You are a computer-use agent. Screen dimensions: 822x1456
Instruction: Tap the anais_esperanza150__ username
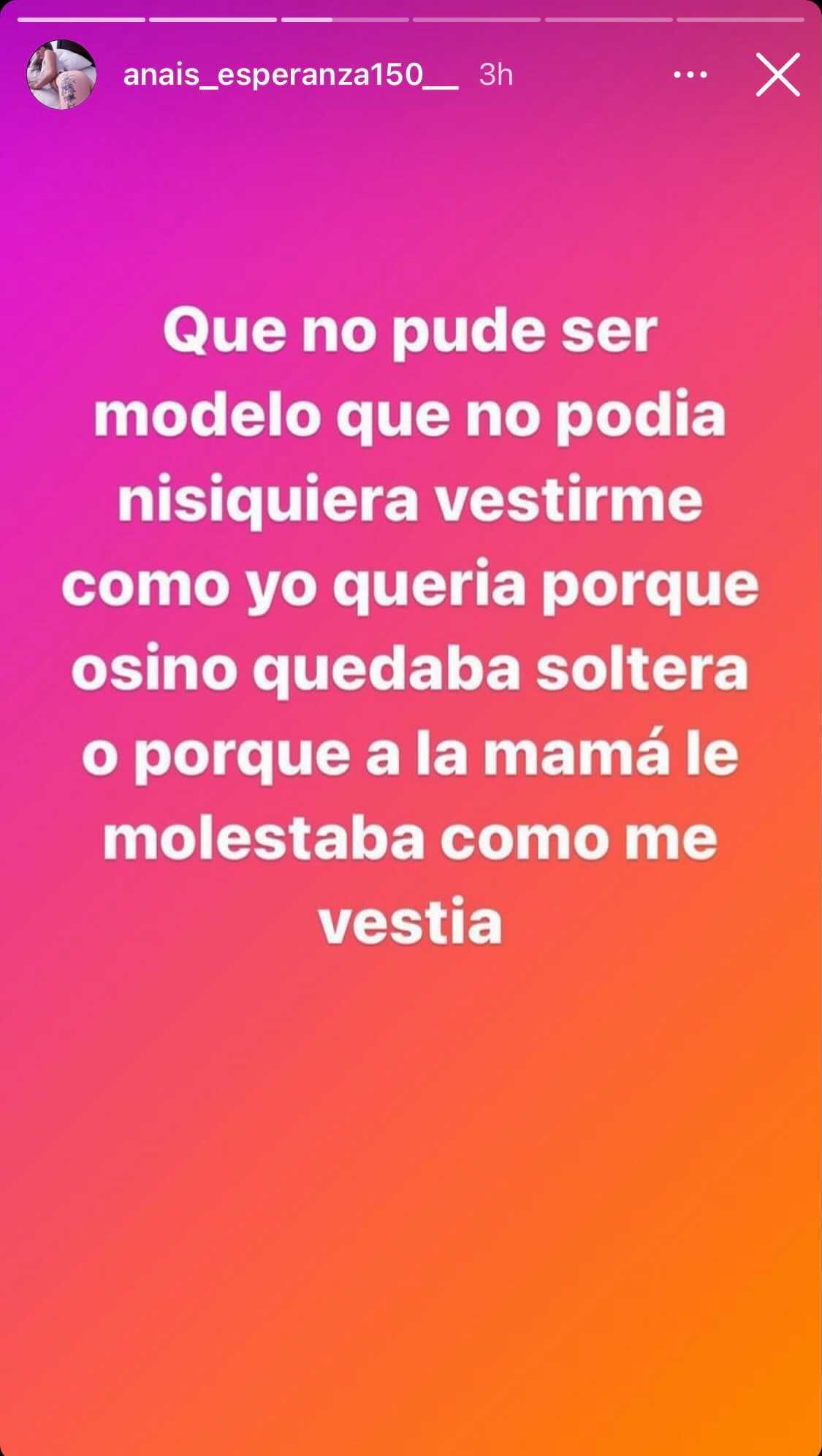[290, 75]
